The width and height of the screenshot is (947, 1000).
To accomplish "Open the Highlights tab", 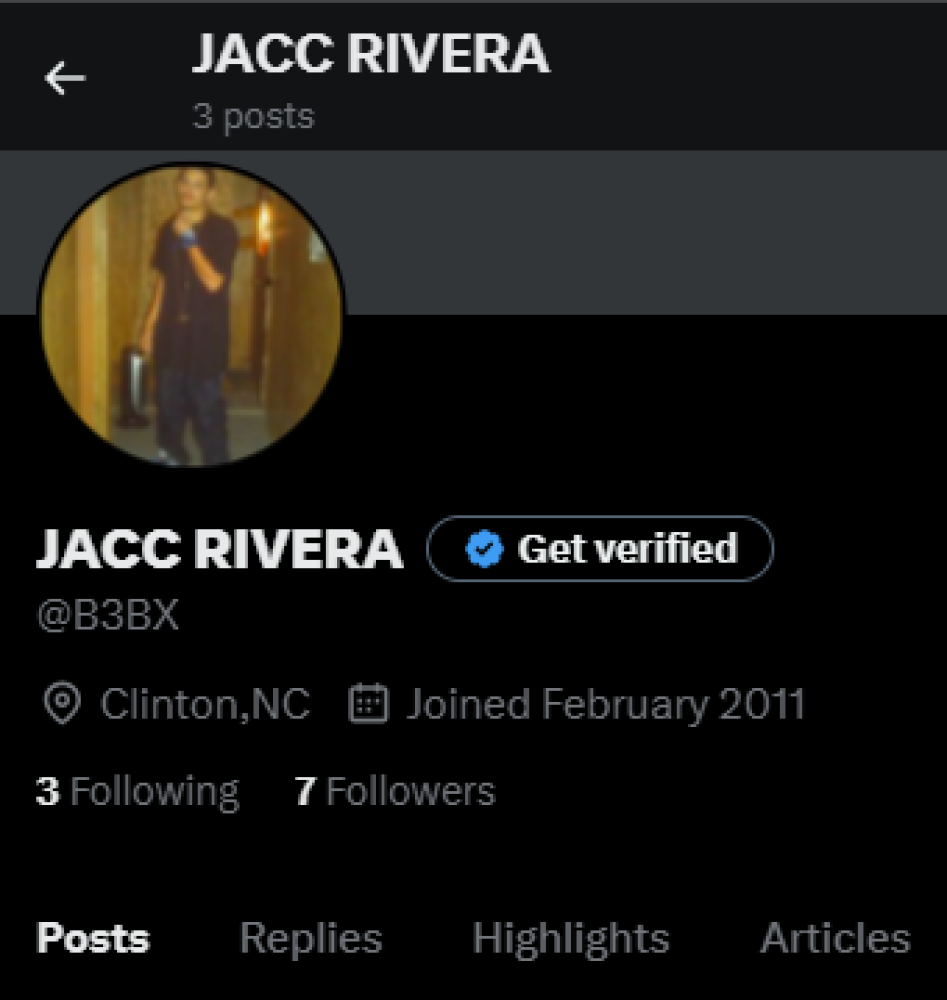I will point(570,938).
